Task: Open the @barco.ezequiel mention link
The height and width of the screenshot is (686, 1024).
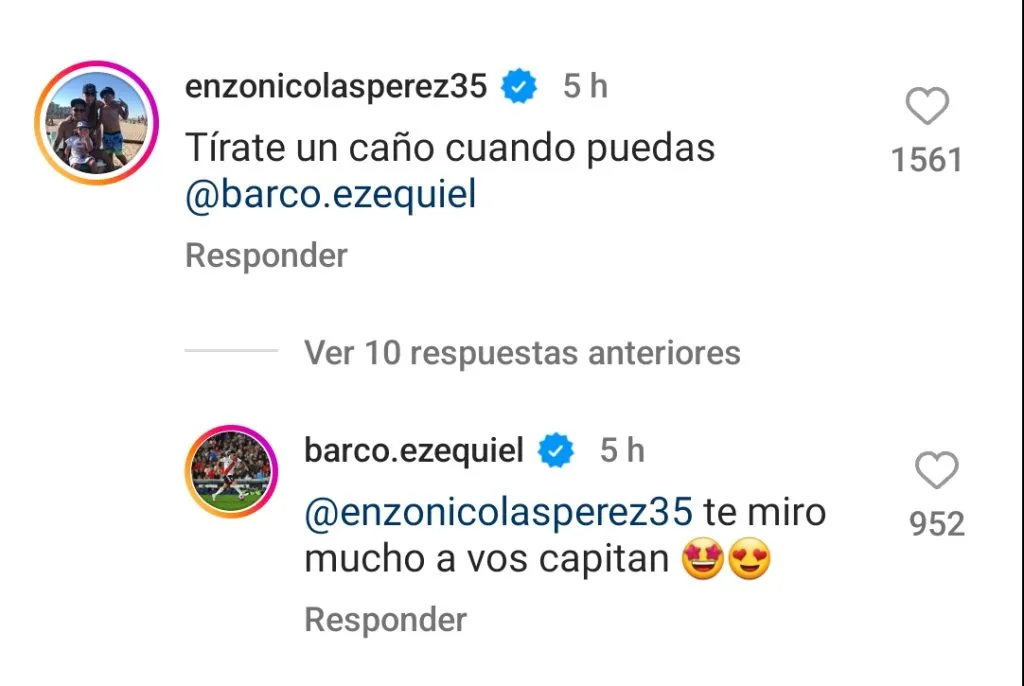Action: pyautogui.click(x=330, y=195)
